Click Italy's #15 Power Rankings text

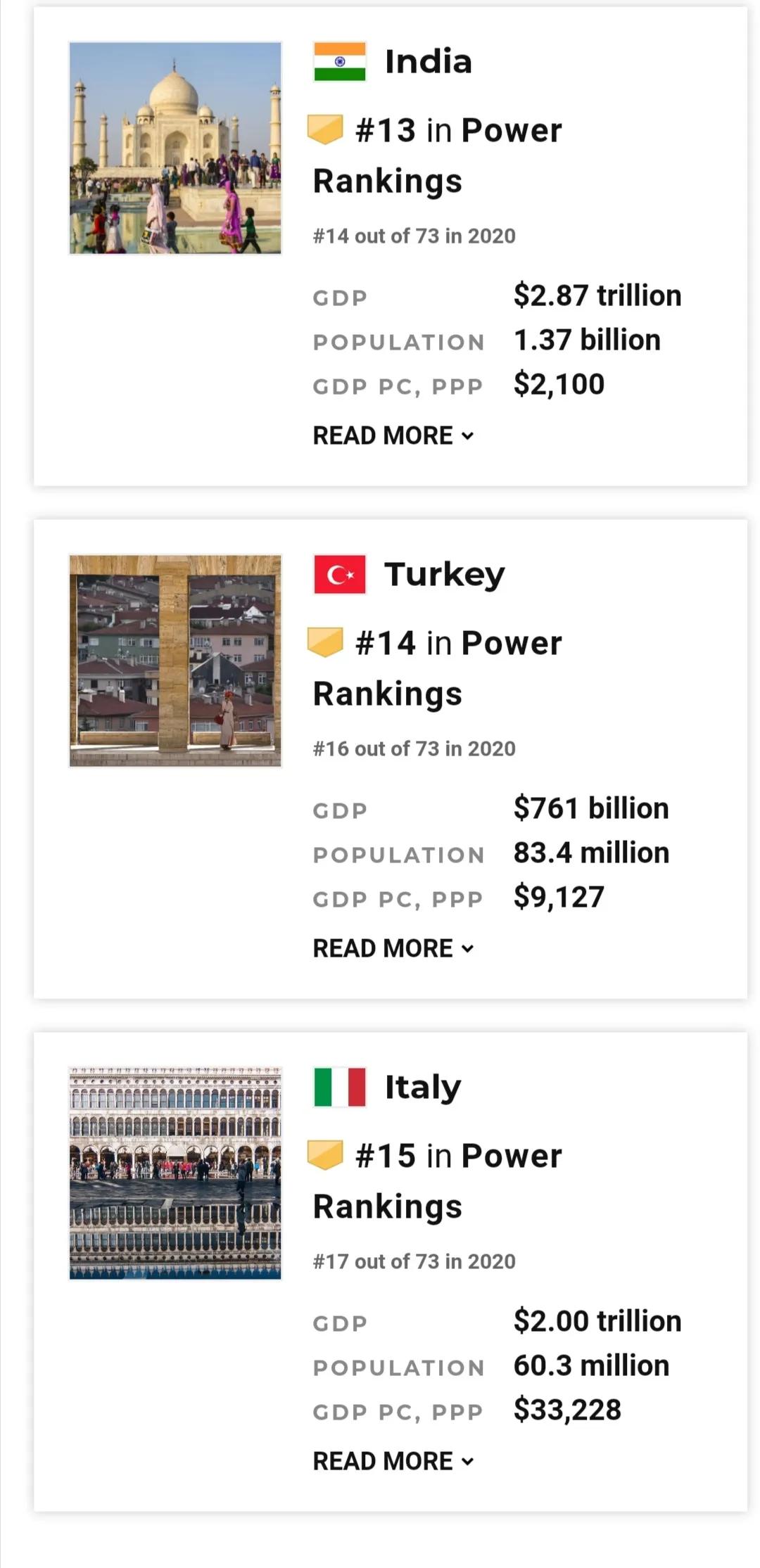(x=436, y=1178)
